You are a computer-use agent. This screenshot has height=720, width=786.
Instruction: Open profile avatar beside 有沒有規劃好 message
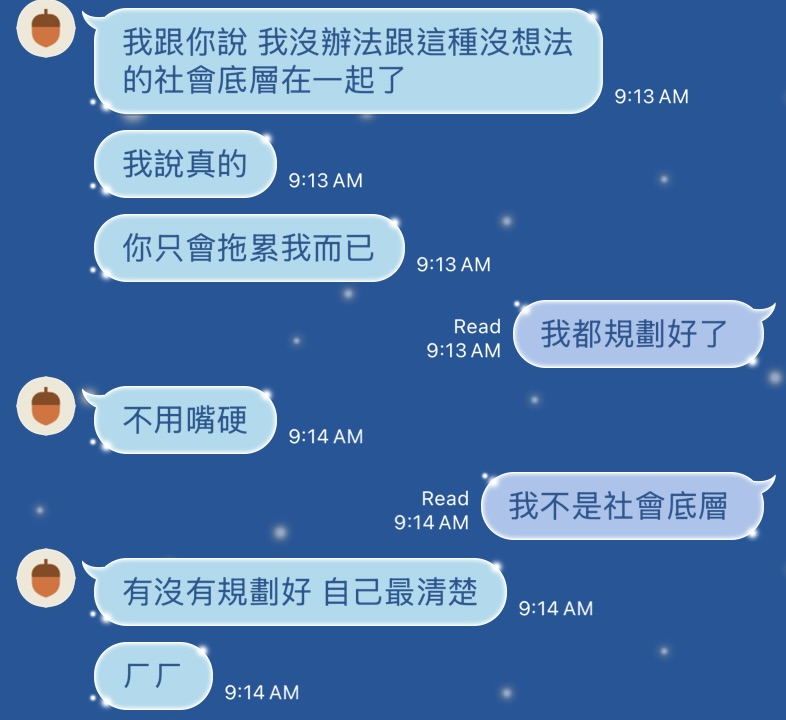click(x=46, y=577)
